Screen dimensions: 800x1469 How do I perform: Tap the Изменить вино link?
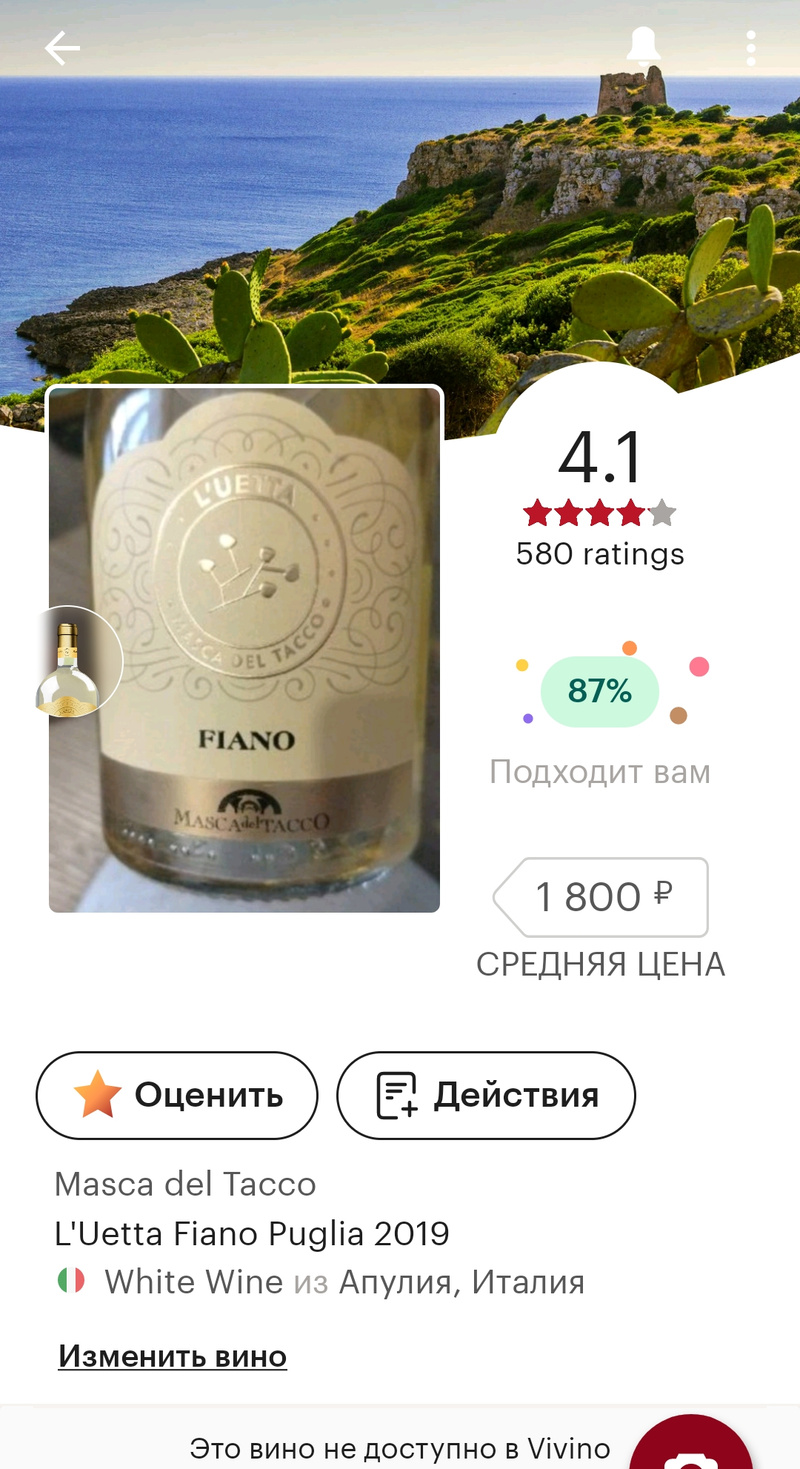point(172,1356)
